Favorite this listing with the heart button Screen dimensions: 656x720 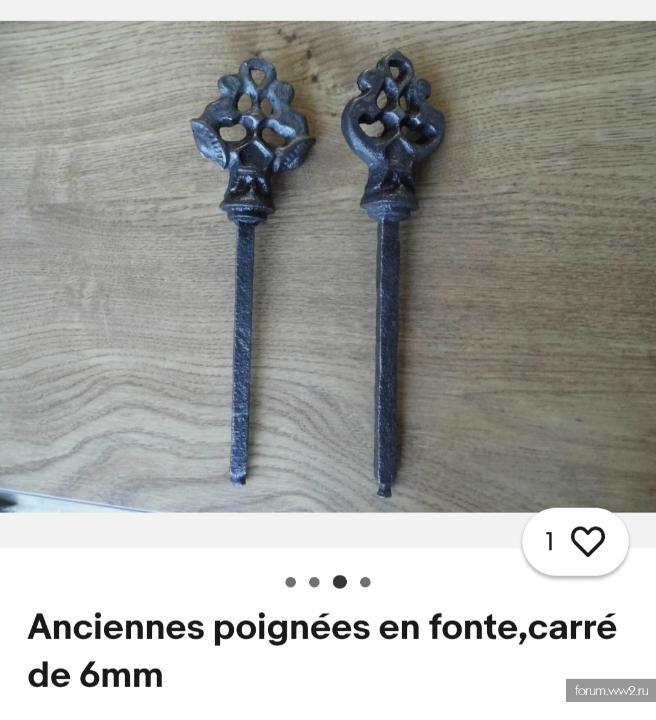click(x=587, y=542)
